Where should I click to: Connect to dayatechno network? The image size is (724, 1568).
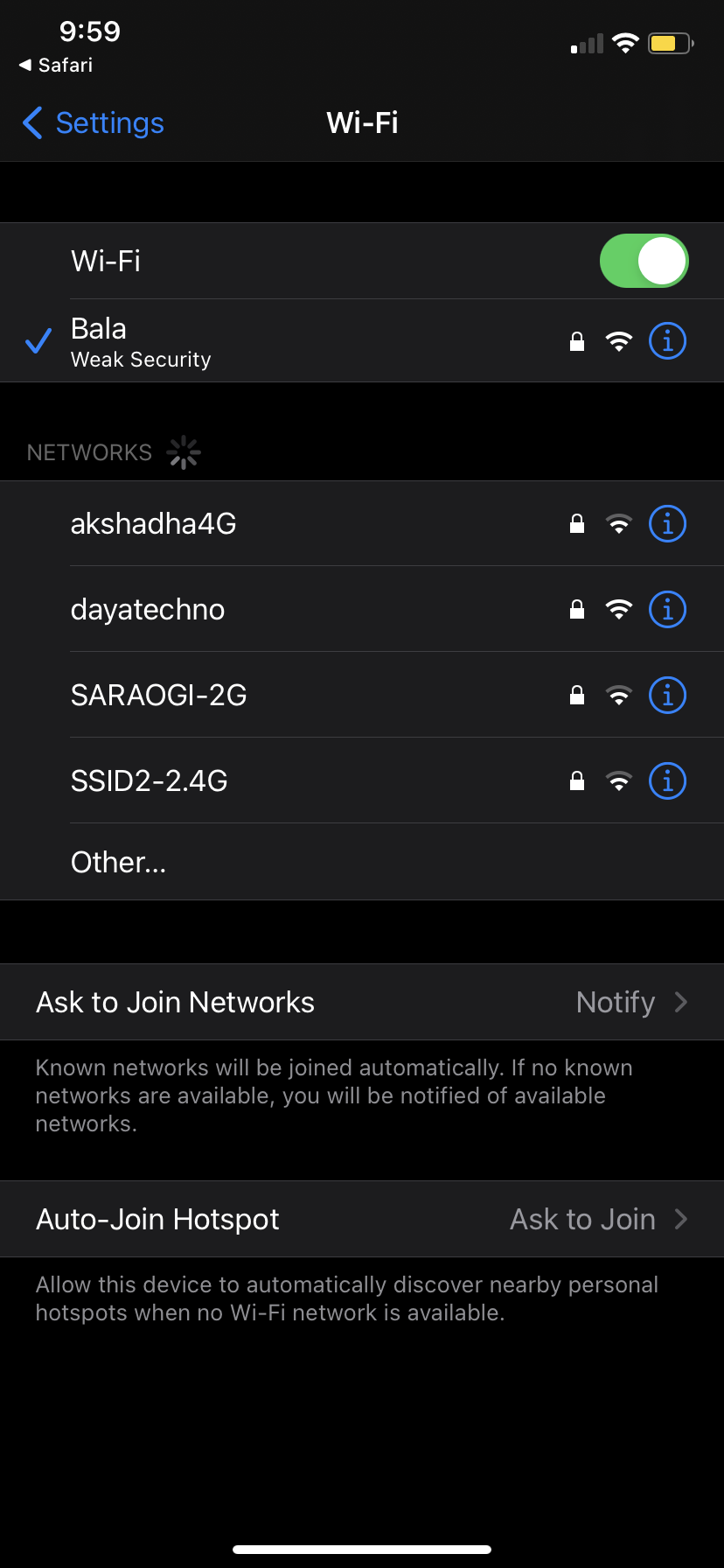[x=148, y=610]
